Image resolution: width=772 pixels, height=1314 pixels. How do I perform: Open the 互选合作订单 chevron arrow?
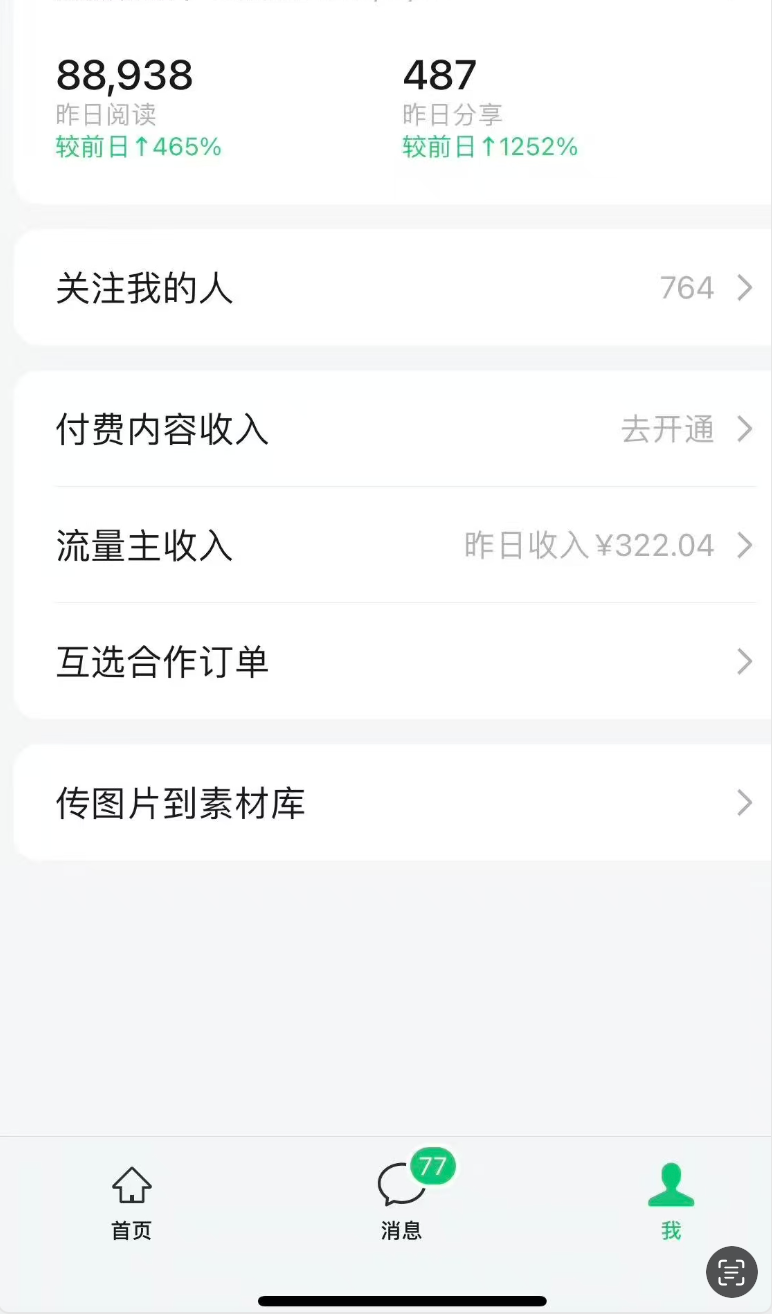click(x=744, y=662)
